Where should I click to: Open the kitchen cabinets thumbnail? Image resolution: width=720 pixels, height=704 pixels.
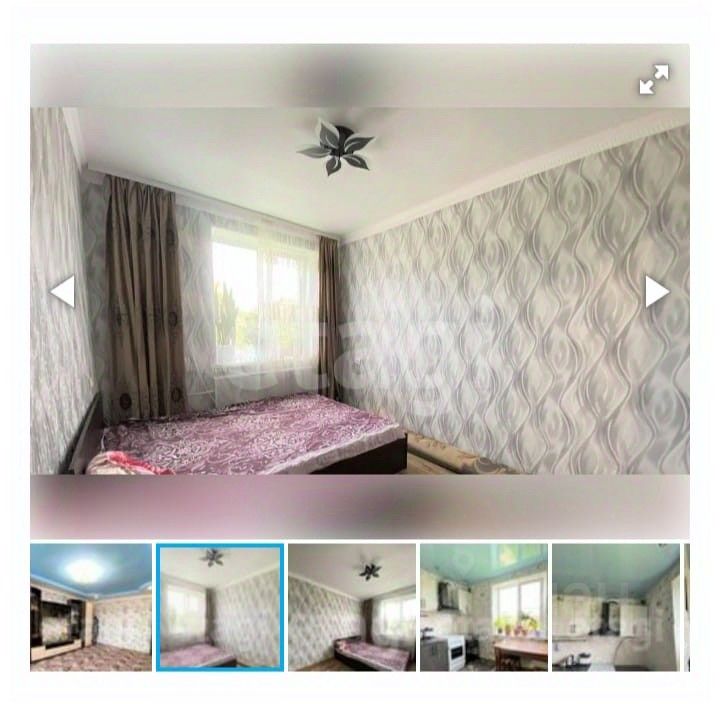[615, 607]
